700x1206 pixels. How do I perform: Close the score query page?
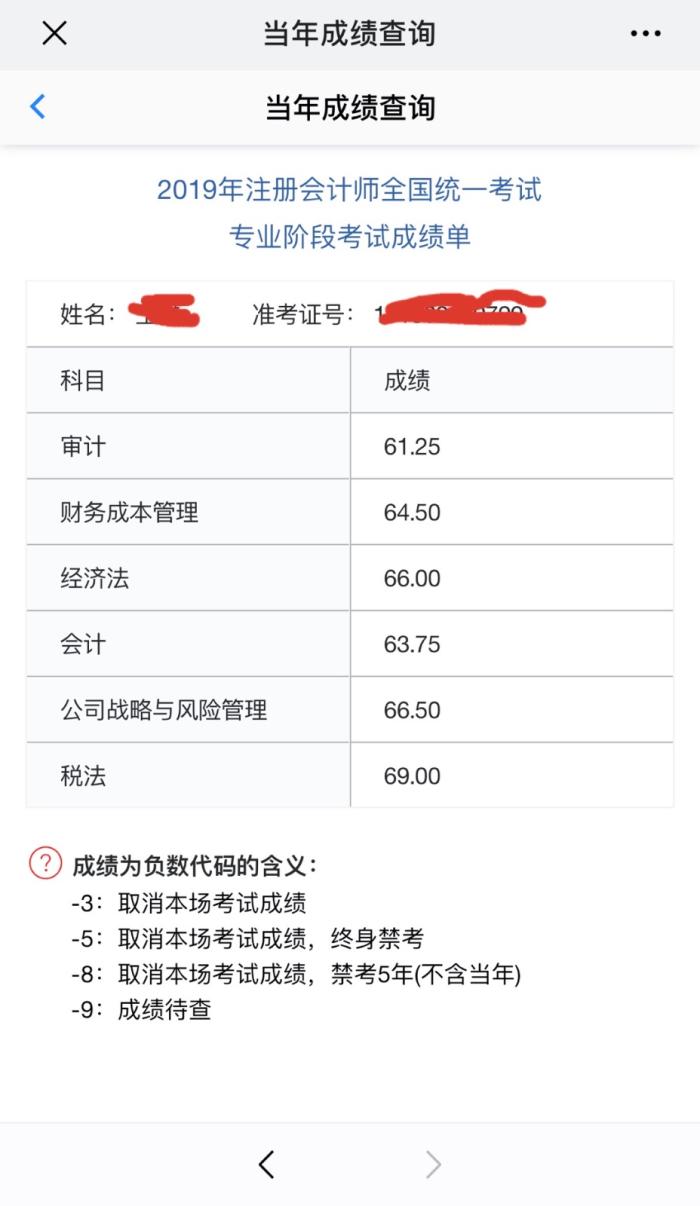pos(54,34)
